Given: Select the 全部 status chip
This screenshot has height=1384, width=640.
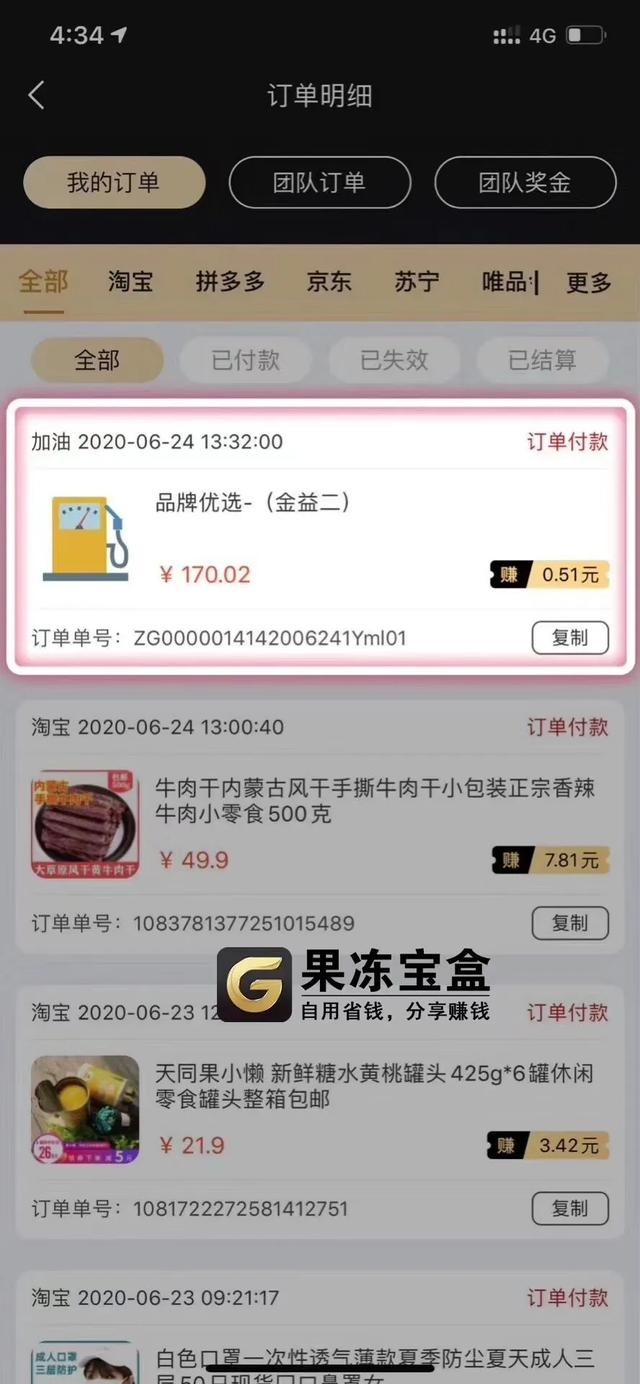Looking at the screenshot, I should click(x=97, y=360).
